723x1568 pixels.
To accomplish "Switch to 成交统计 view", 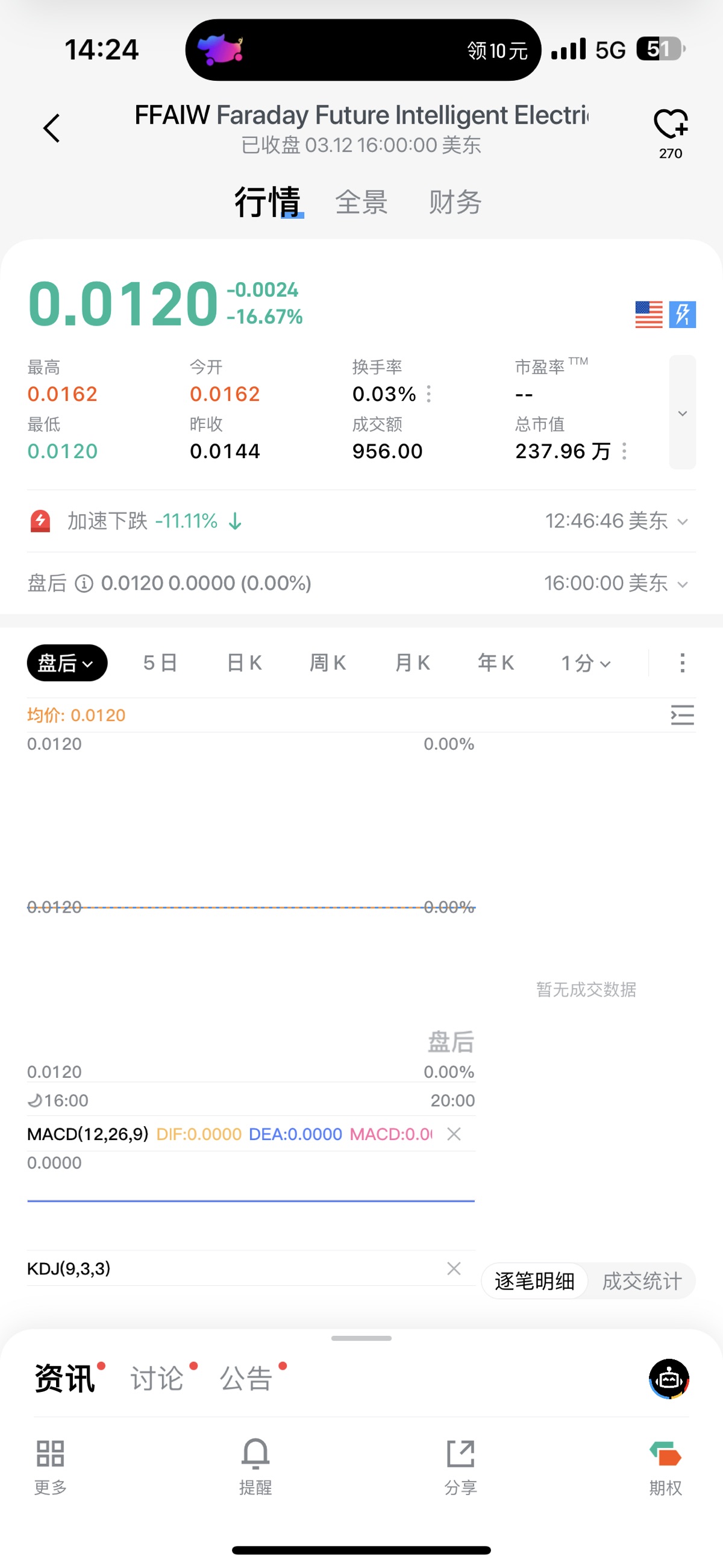I will (x=642, y=1281).
